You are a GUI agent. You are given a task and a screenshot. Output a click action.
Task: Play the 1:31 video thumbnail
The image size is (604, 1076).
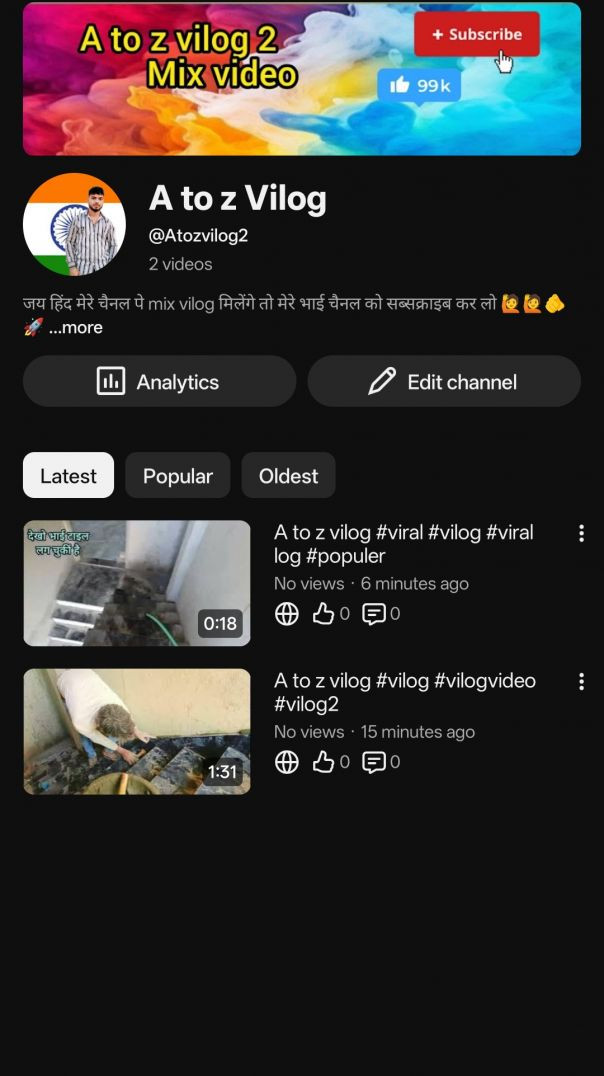coord(137,731)
